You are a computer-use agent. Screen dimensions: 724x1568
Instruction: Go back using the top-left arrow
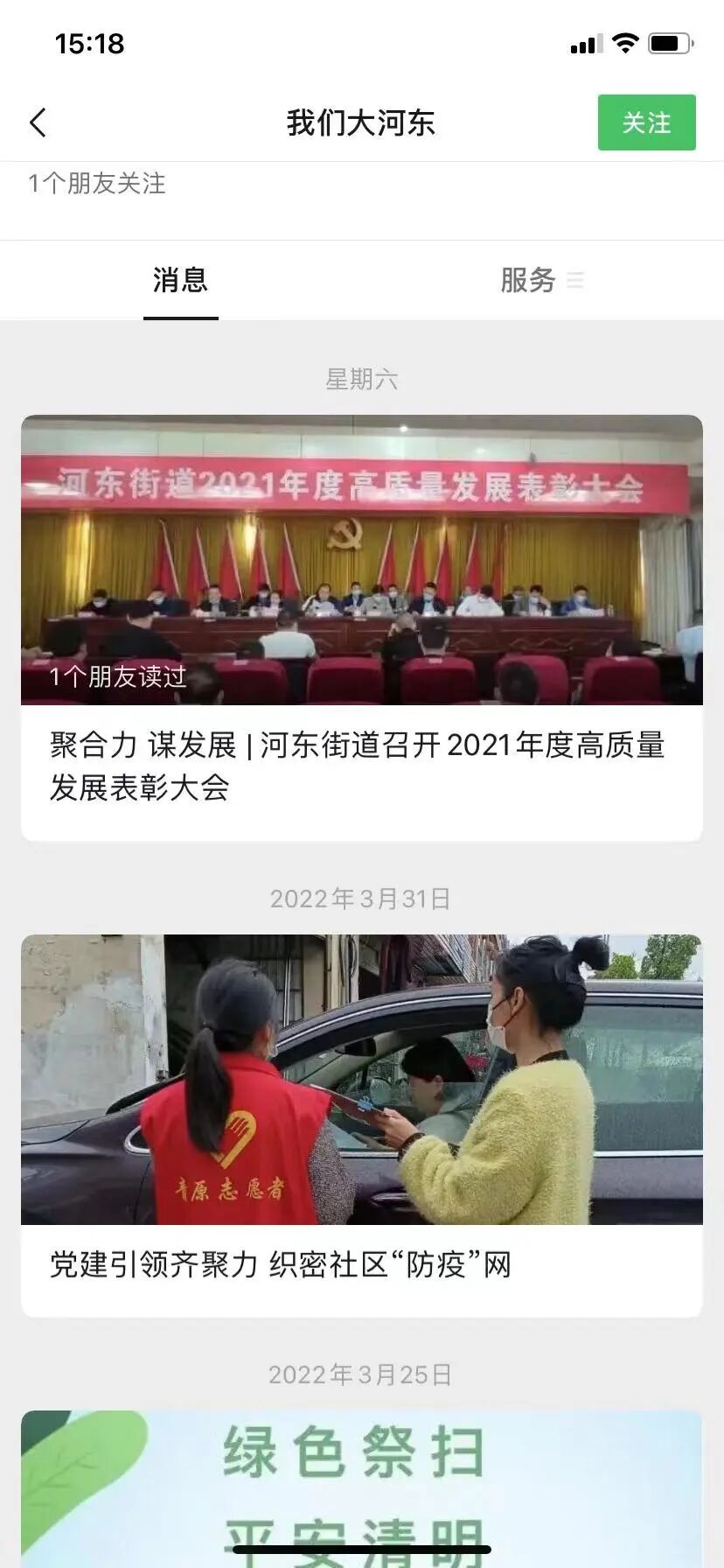click(38, 123)
